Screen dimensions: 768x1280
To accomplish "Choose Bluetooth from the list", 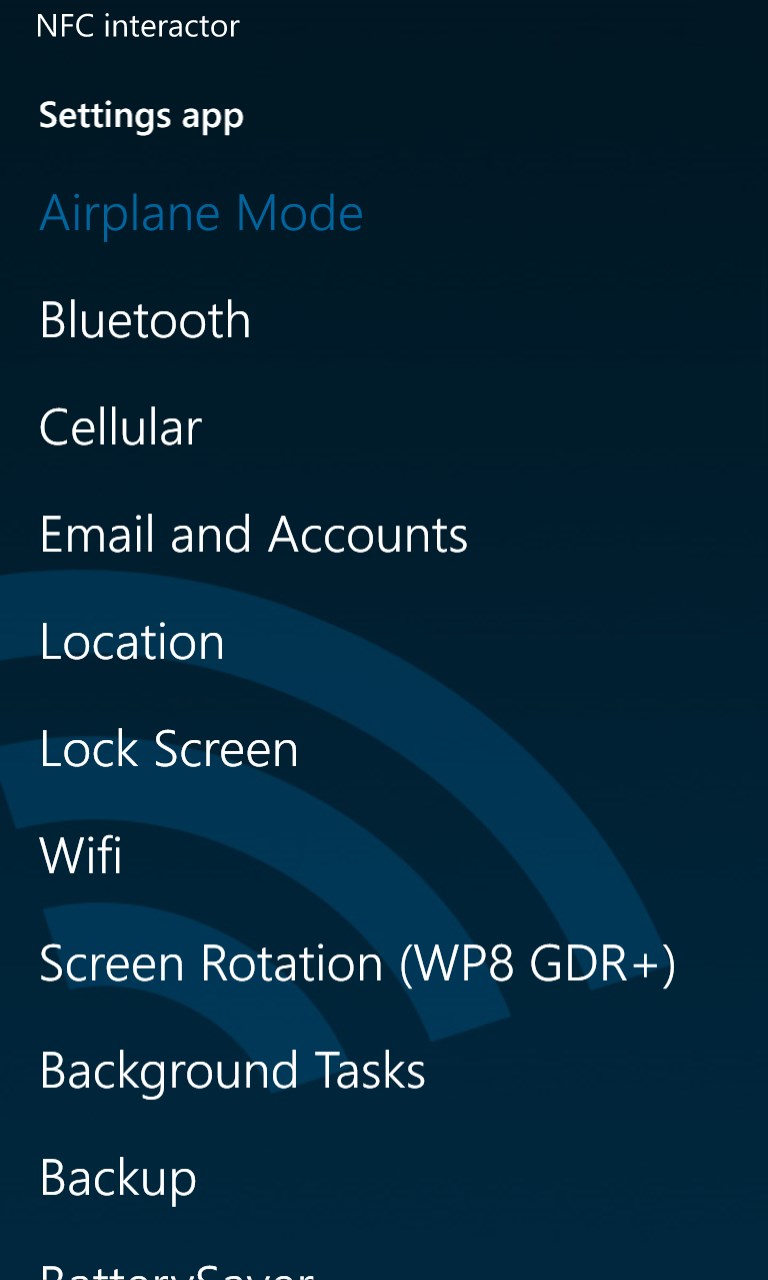I will coord(145,321).
